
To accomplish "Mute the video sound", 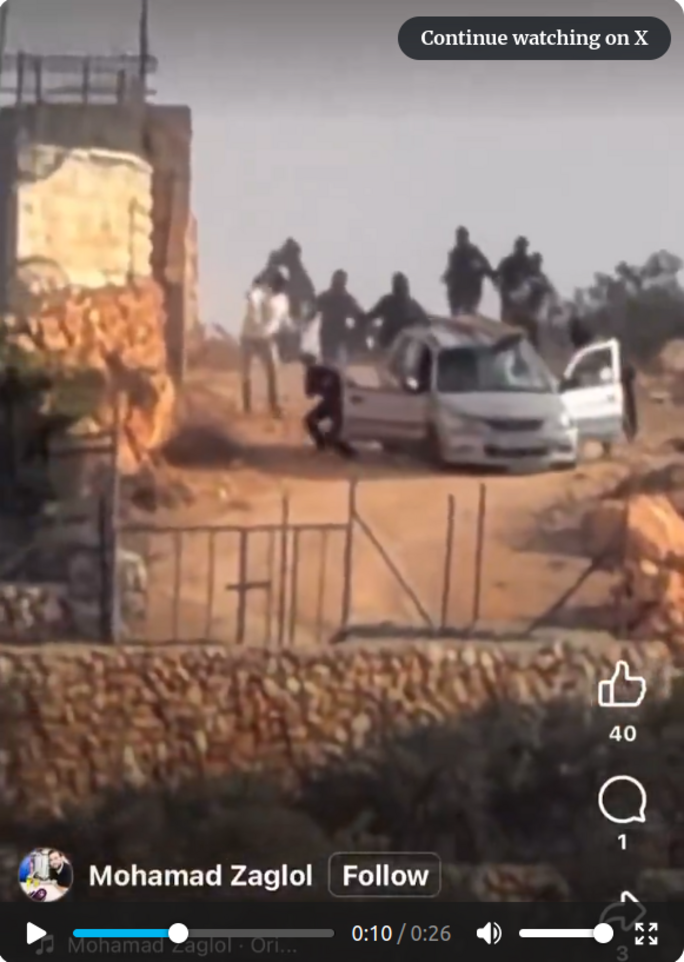I will tap(489, 933).
